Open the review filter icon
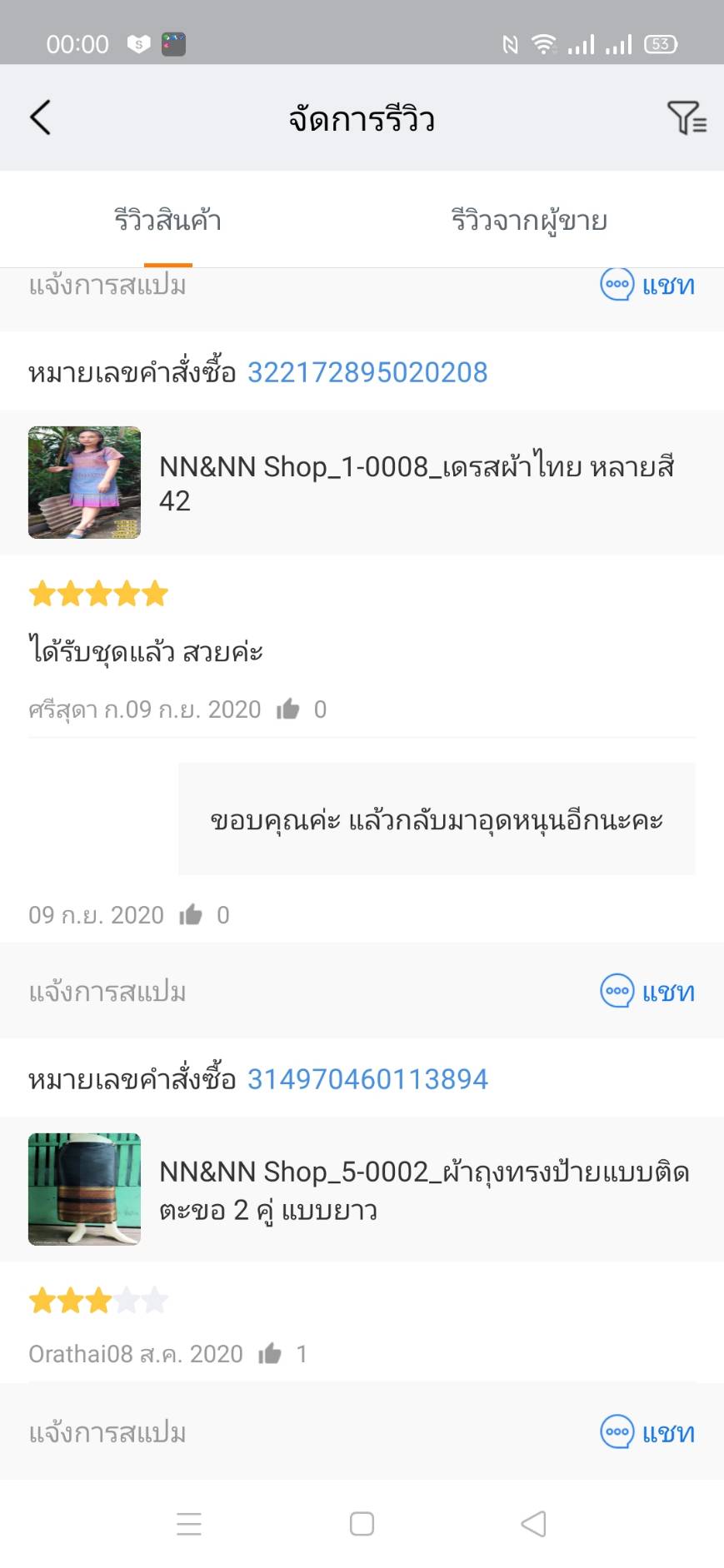 (687, 117)
